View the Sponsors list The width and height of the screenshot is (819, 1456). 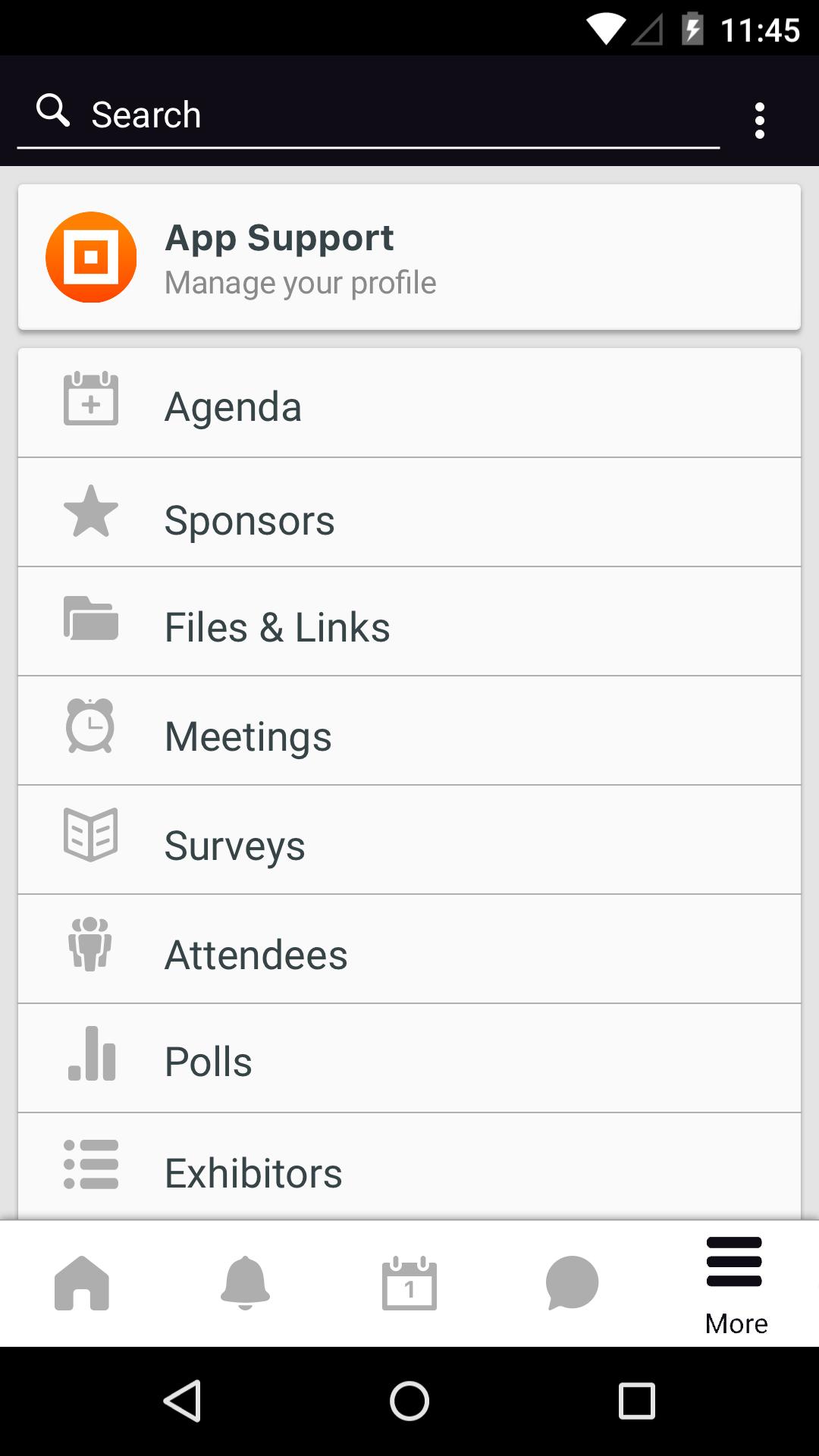click(x=409, y=519)
